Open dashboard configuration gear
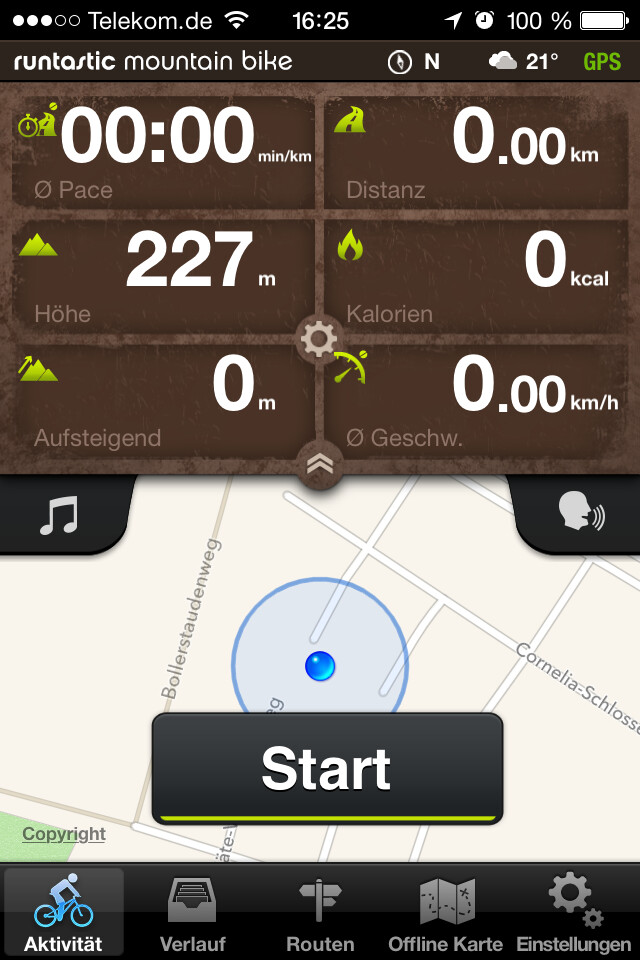 pyautogui.click(x=319, y=340)
